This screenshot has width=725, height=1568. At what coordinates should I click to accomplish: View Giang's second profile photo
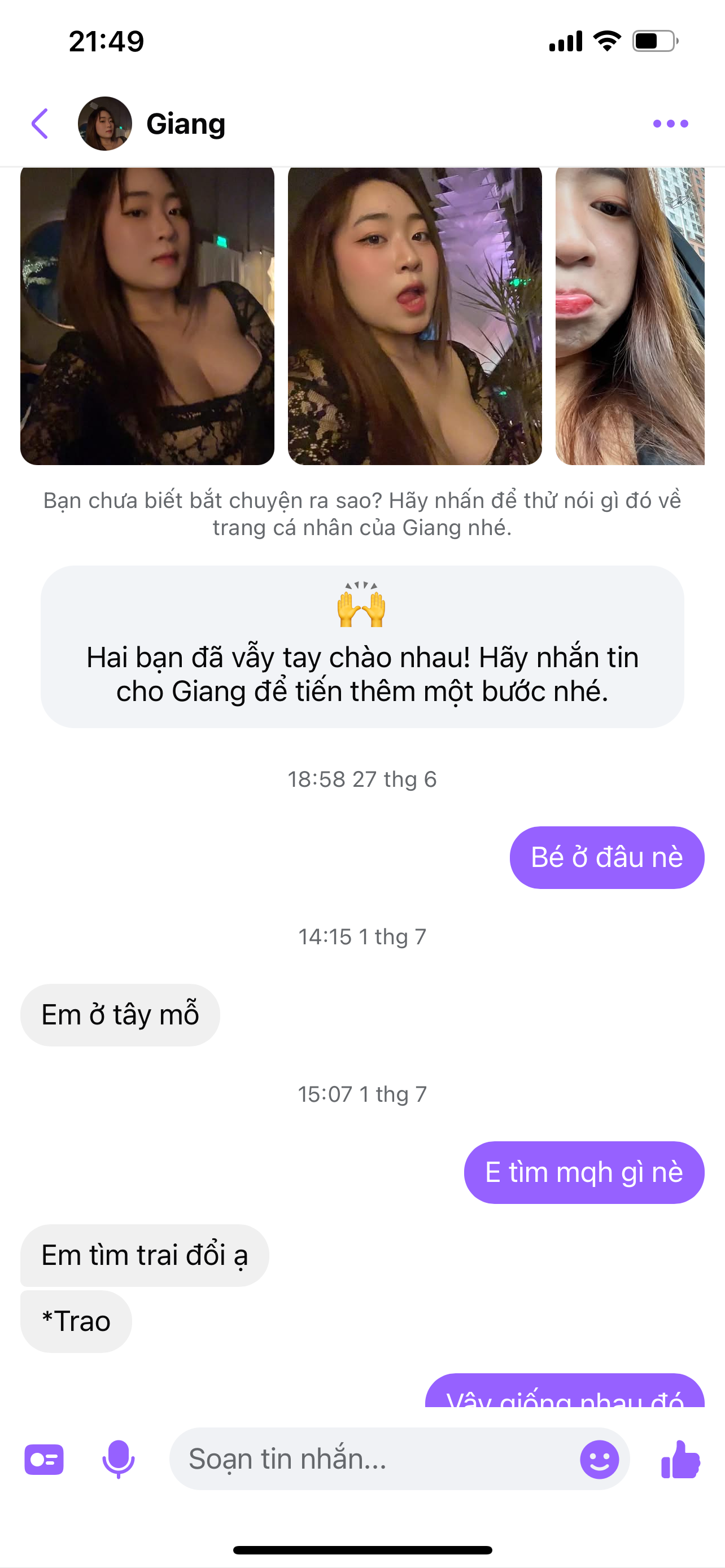[414, 316]
